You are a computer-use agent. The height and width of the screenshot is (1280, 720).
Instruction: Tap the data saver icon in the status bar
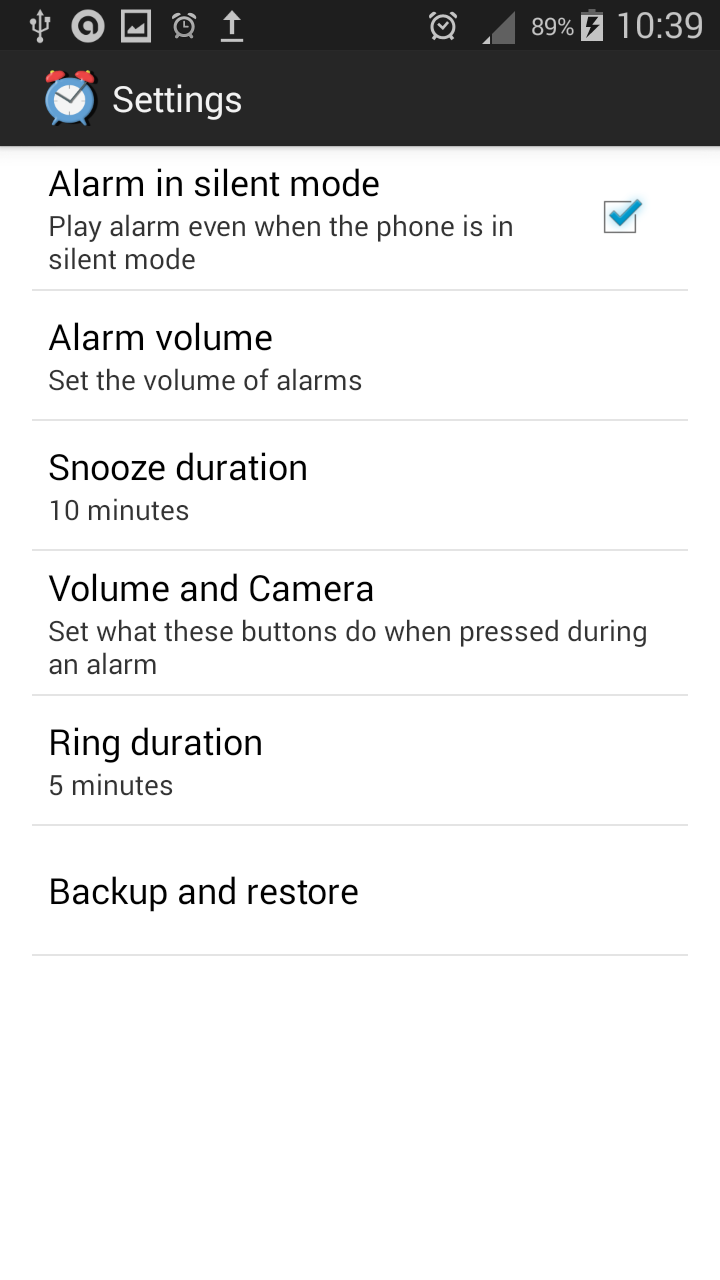(88, 25)
